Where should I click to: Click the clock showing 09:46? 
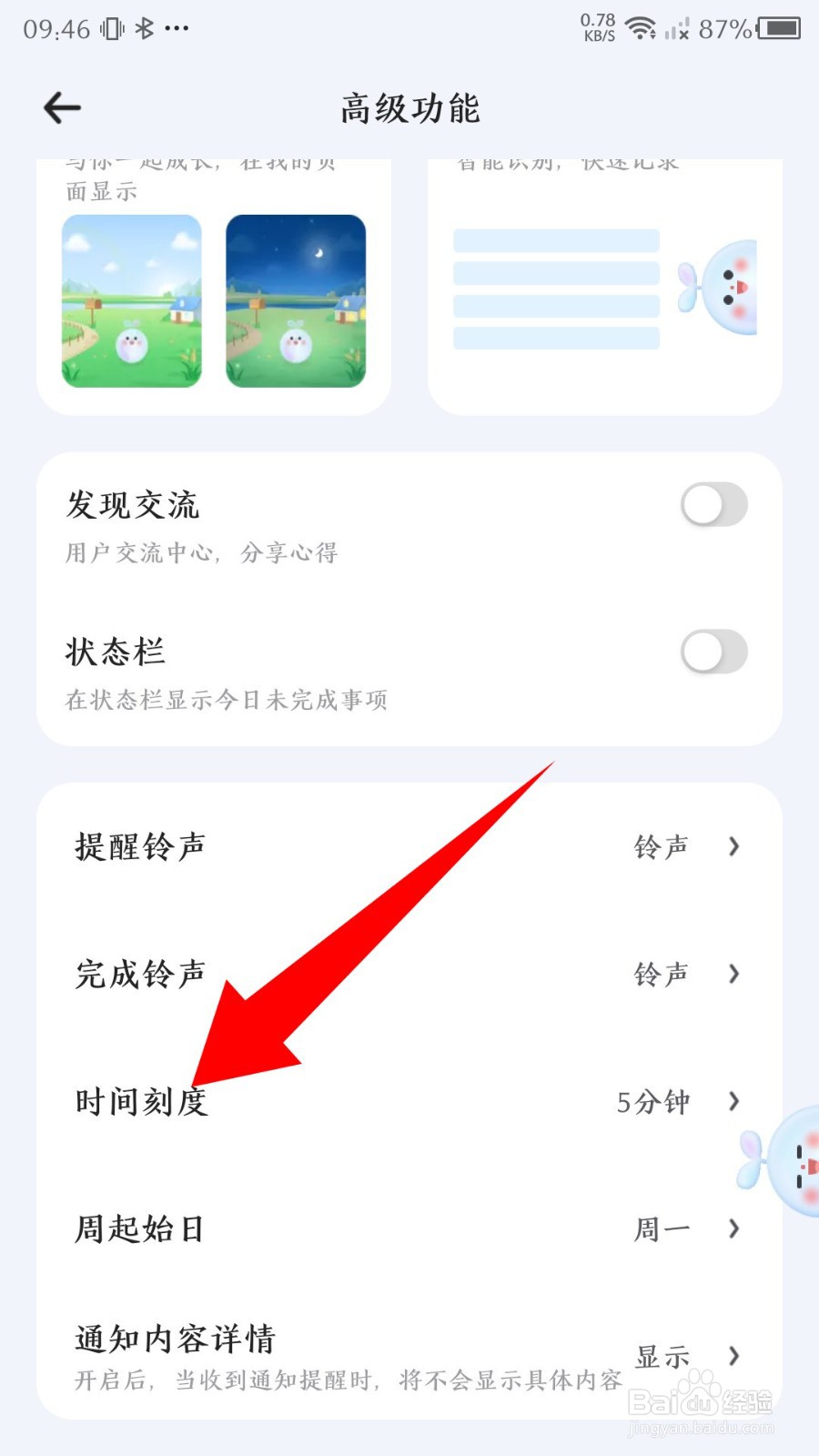click(x=55, y=28)
